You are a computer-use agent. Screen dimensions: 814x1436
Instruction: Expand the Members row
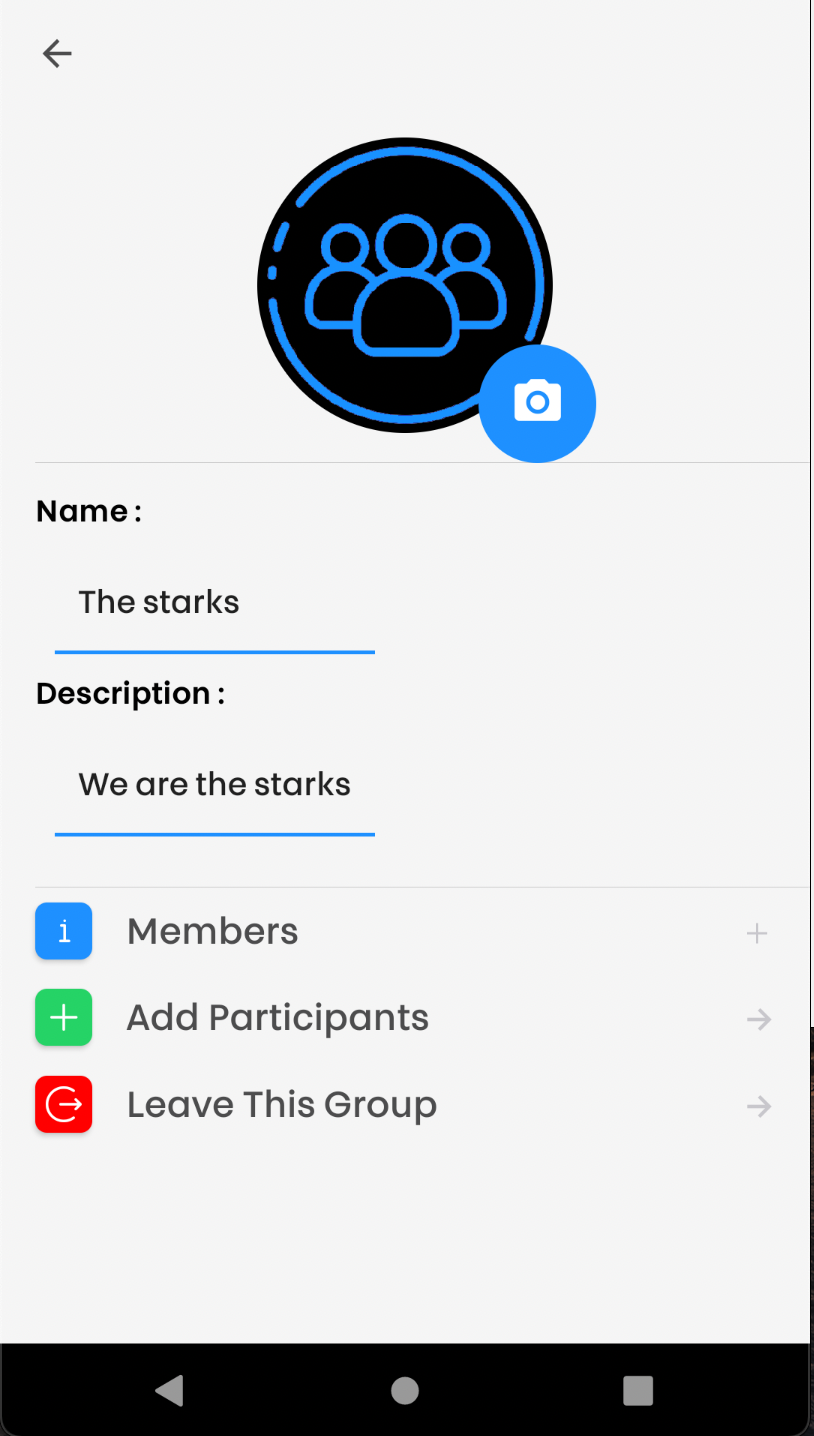[x=405, y=932]
